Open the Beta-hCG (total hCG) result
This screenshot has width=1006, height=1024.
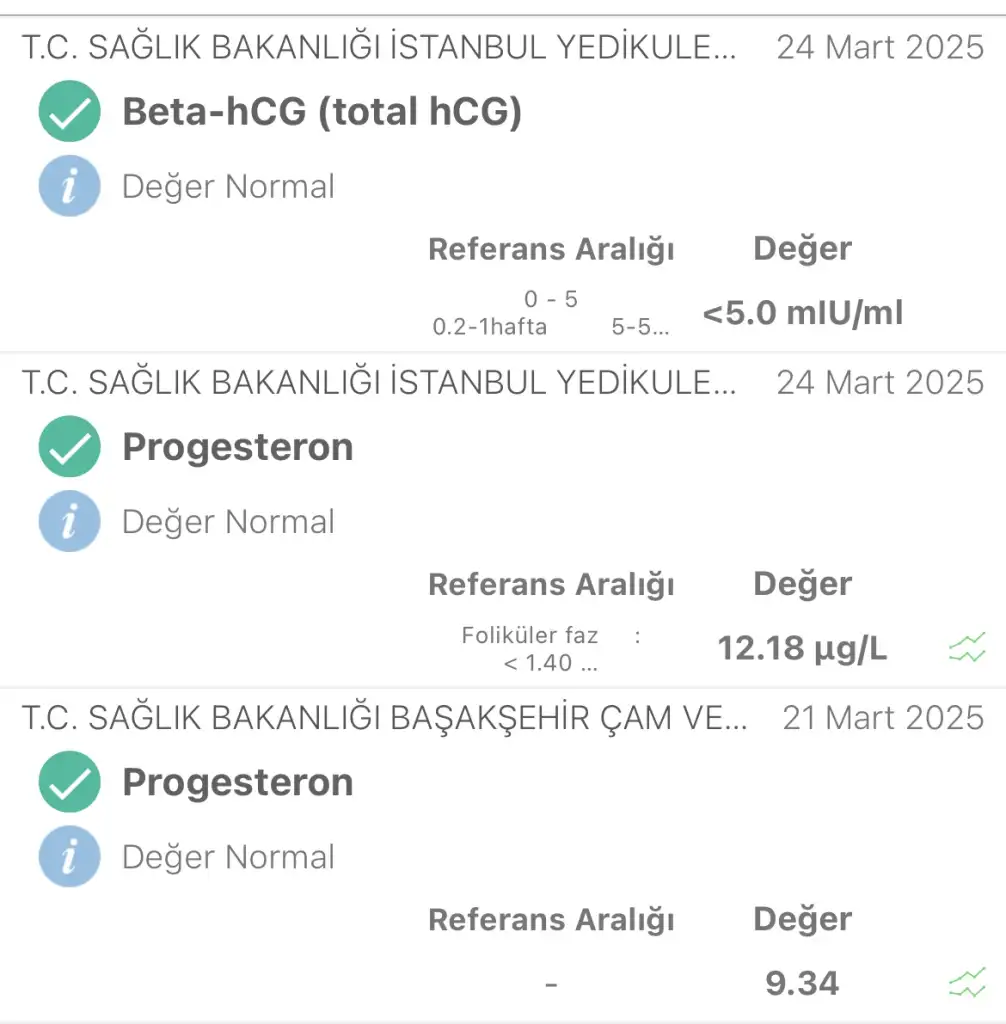click(x=322, y=112)
